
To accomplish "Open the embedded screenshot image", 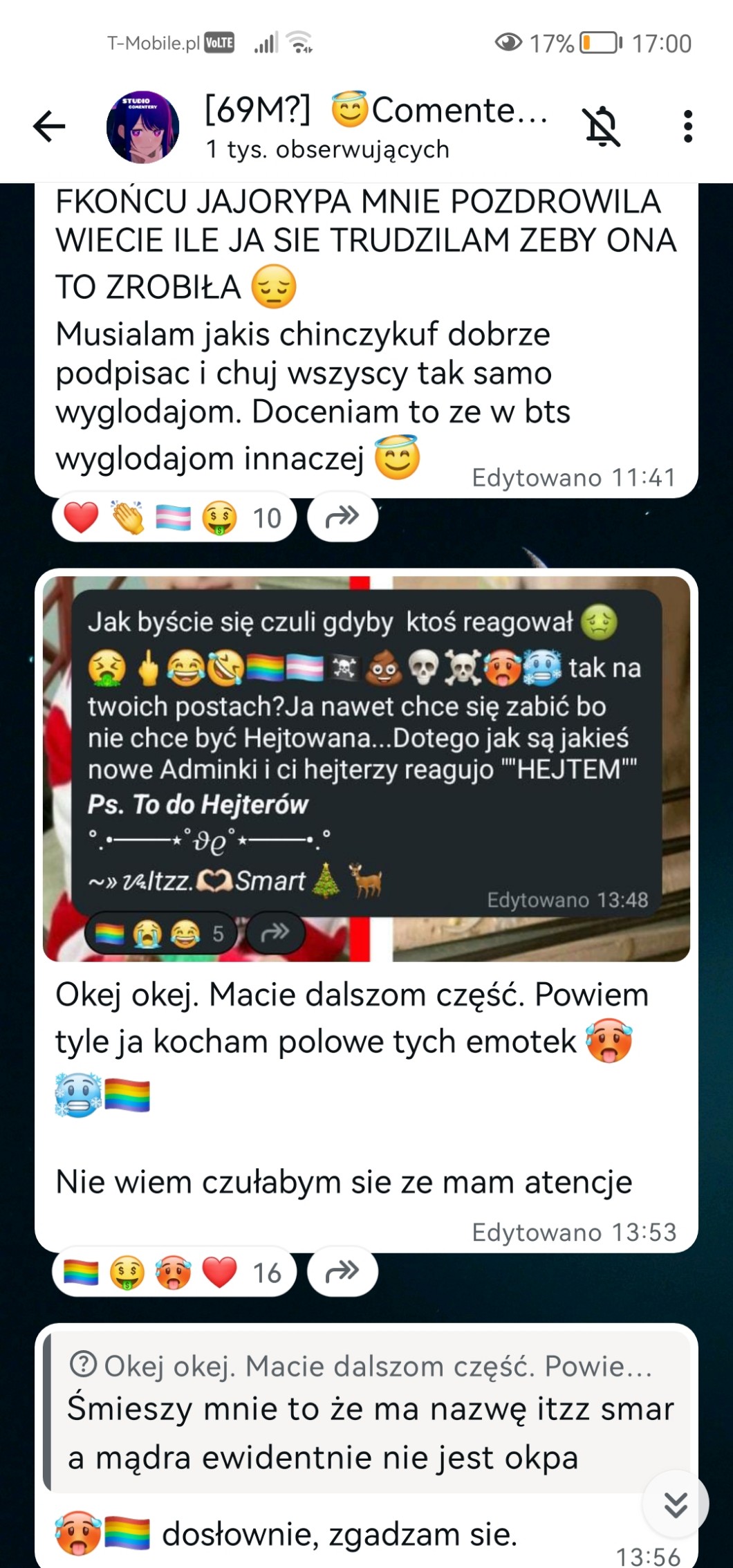I will [366, 768].
